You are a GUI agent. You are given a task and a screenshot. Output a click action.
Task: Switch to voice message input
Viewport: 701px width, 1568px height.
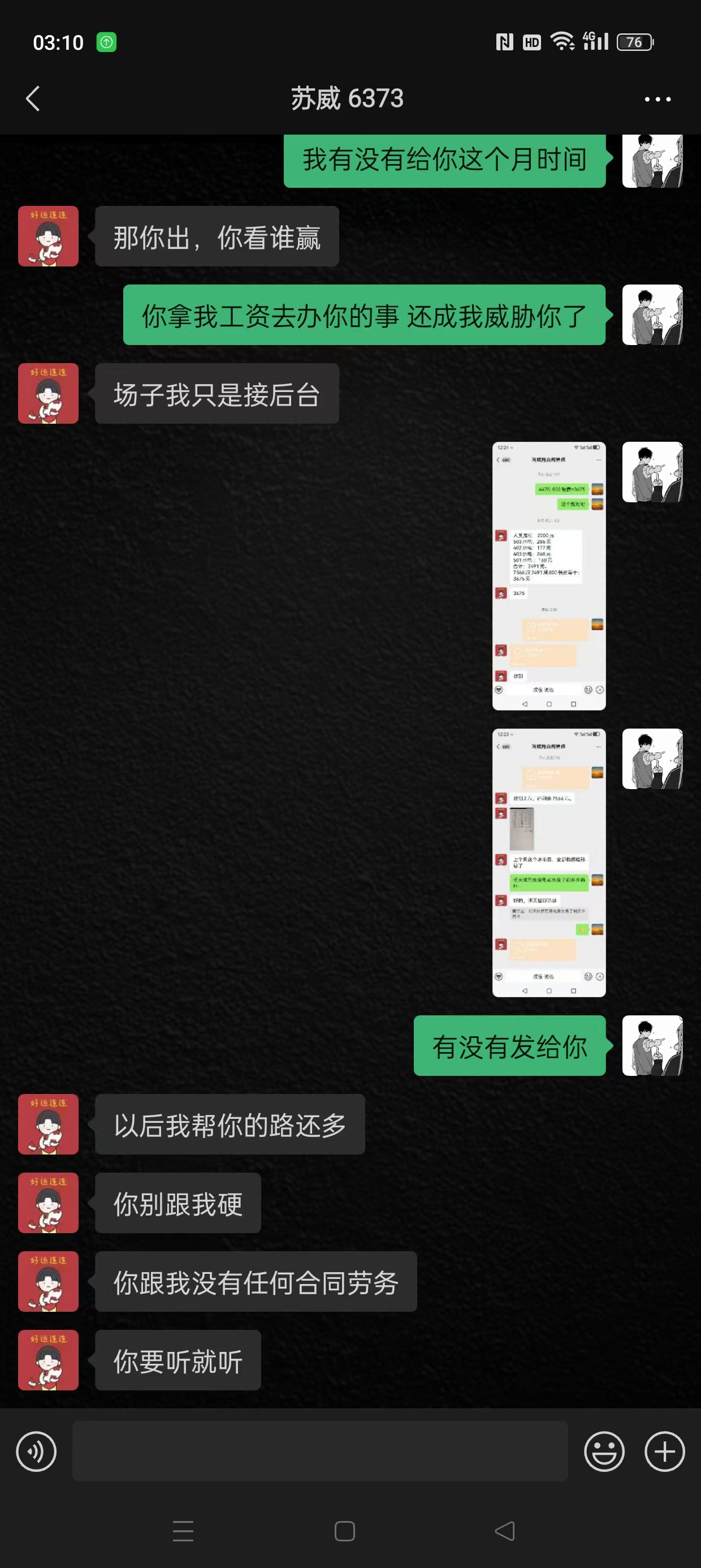[37, 1451]
